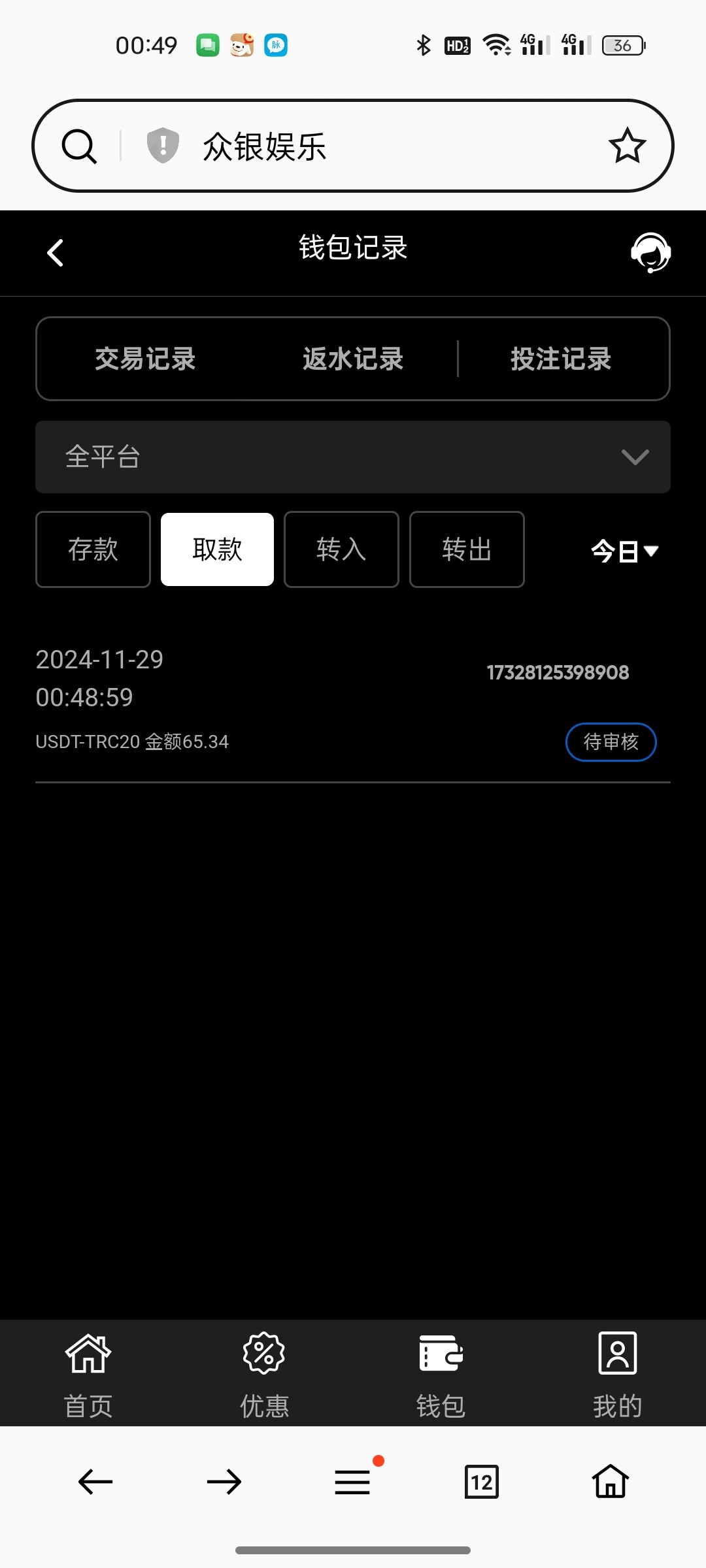706x1568 pixels.
Task: Bookmark this page with the star
Action: (x=627, y=146)
